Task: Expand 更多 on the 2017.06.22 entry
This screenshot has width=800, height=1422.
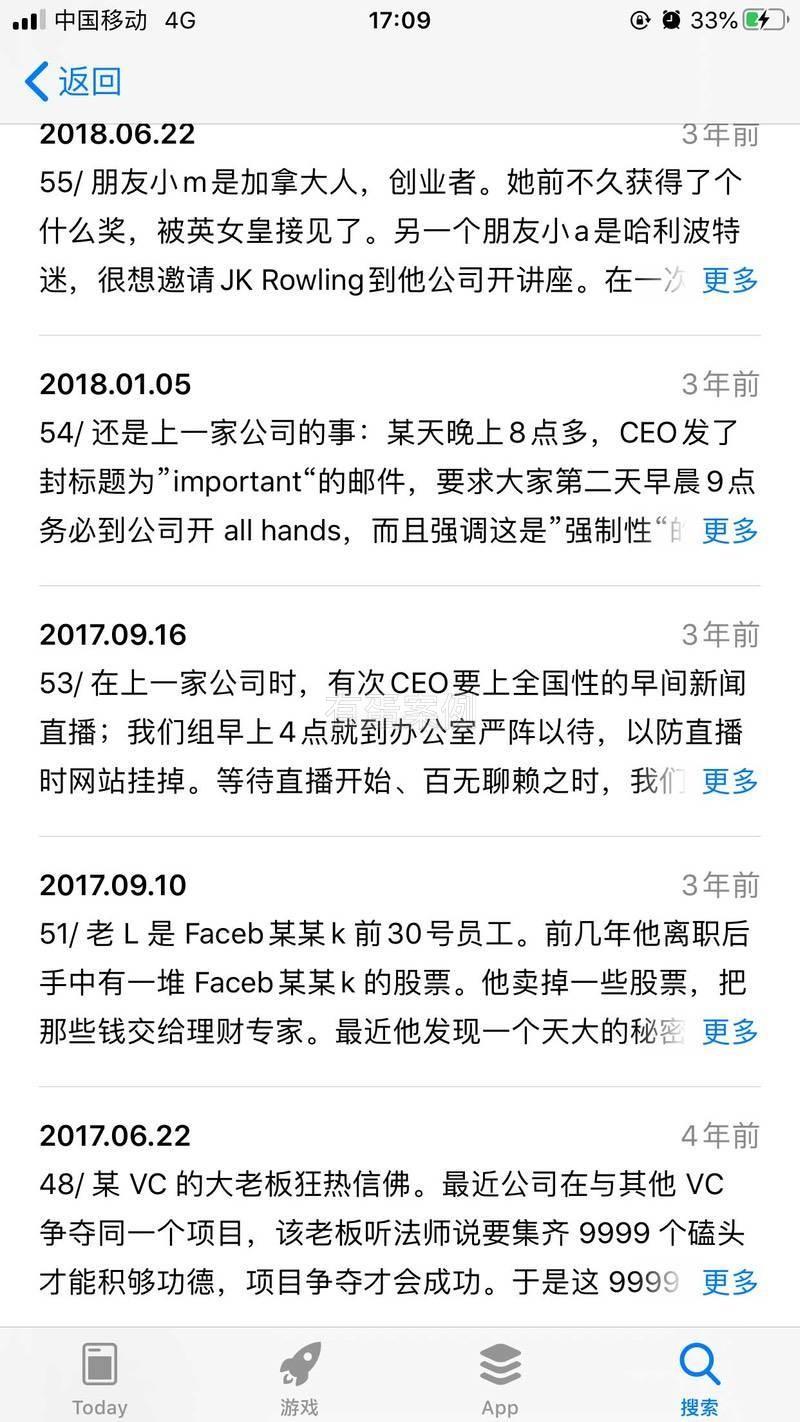Action: tap(730, 1281)
